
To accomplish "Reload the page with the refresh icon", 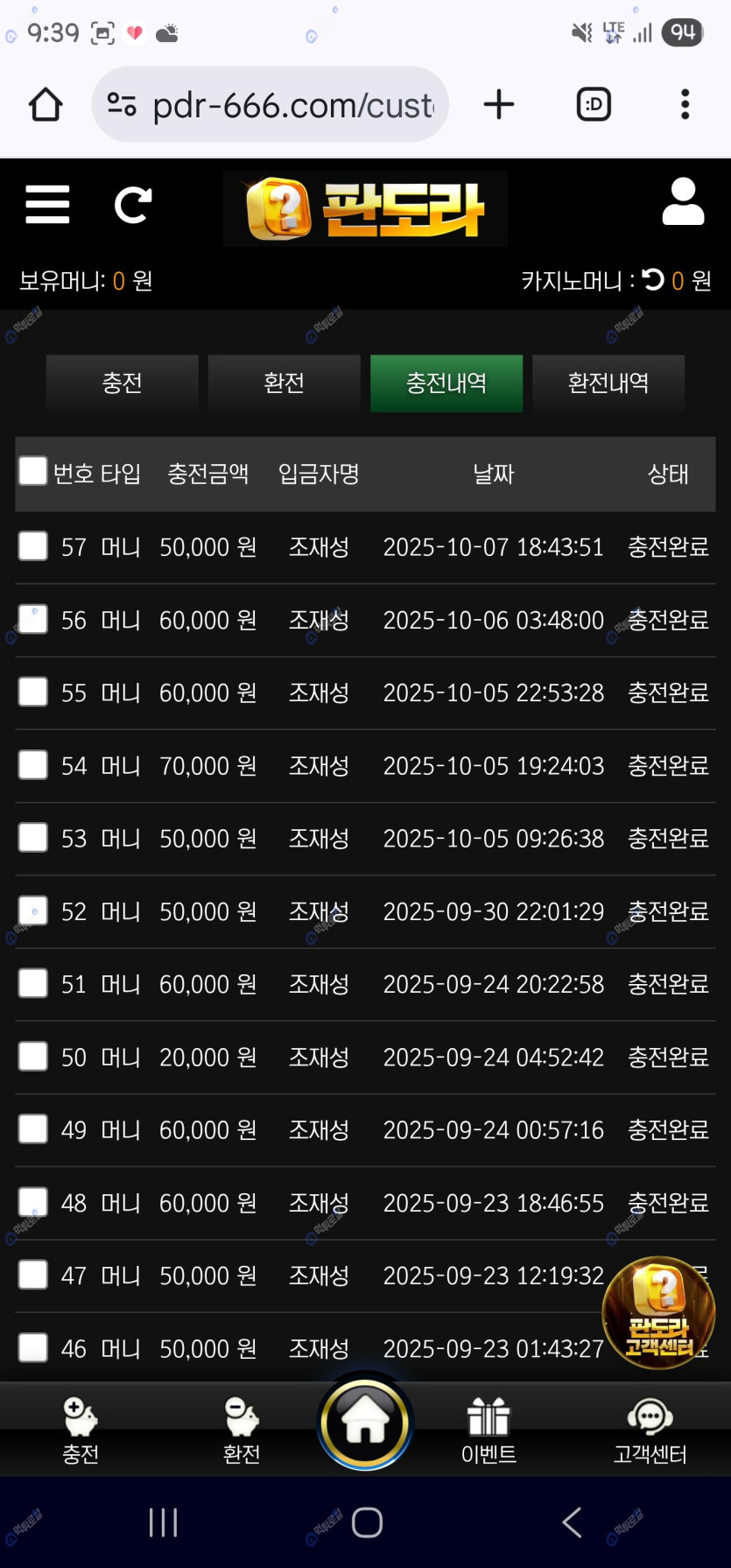I will point(133,205).
